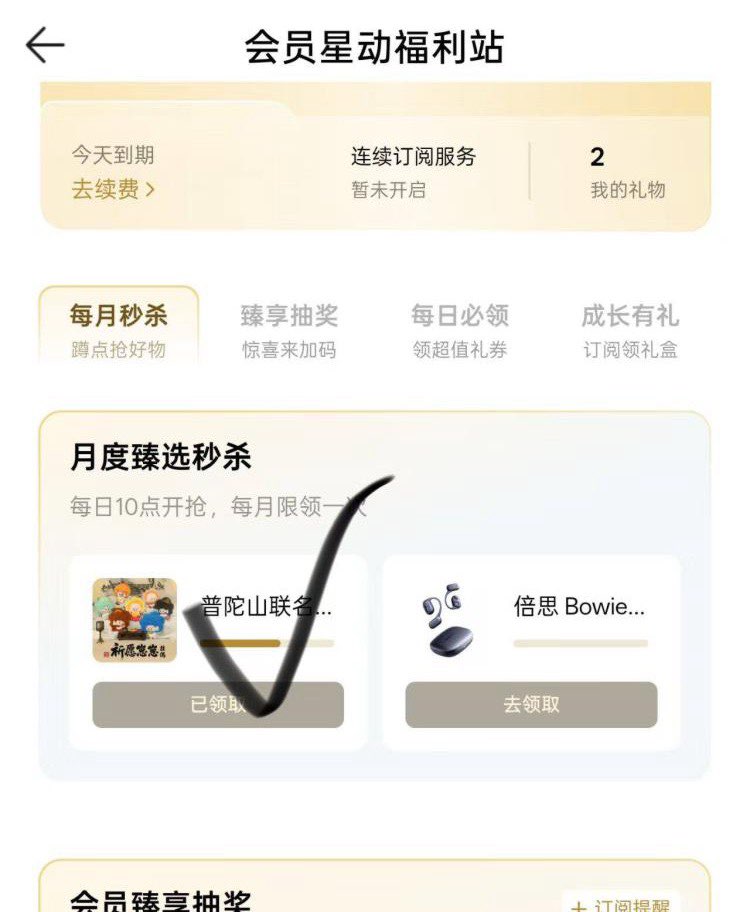Tap 去领取 for 倍思 Bowie earphones
This screenshot has height=912, width=750.
tap(531, 705)
